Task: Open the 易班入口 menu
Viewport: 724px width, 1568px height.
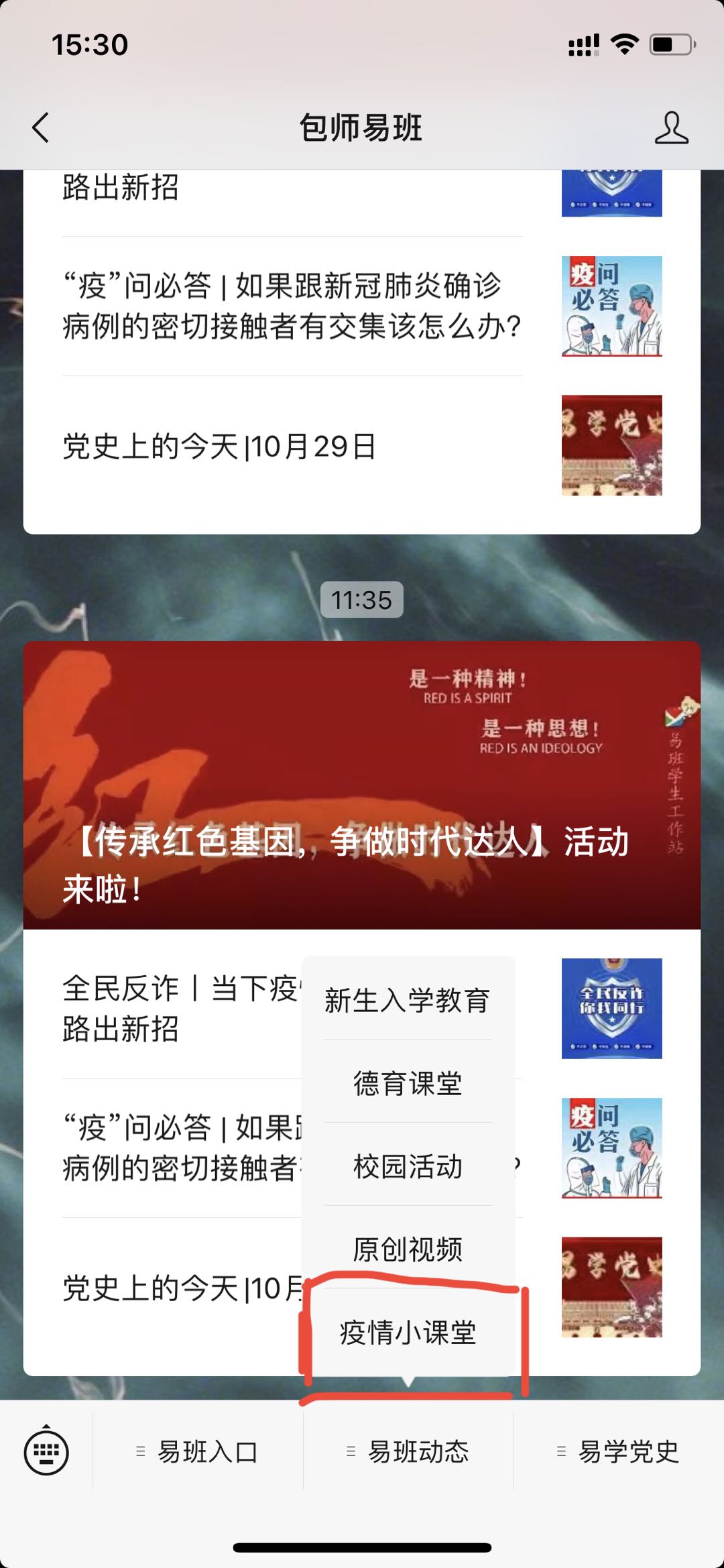Action: click(198, 1452)
